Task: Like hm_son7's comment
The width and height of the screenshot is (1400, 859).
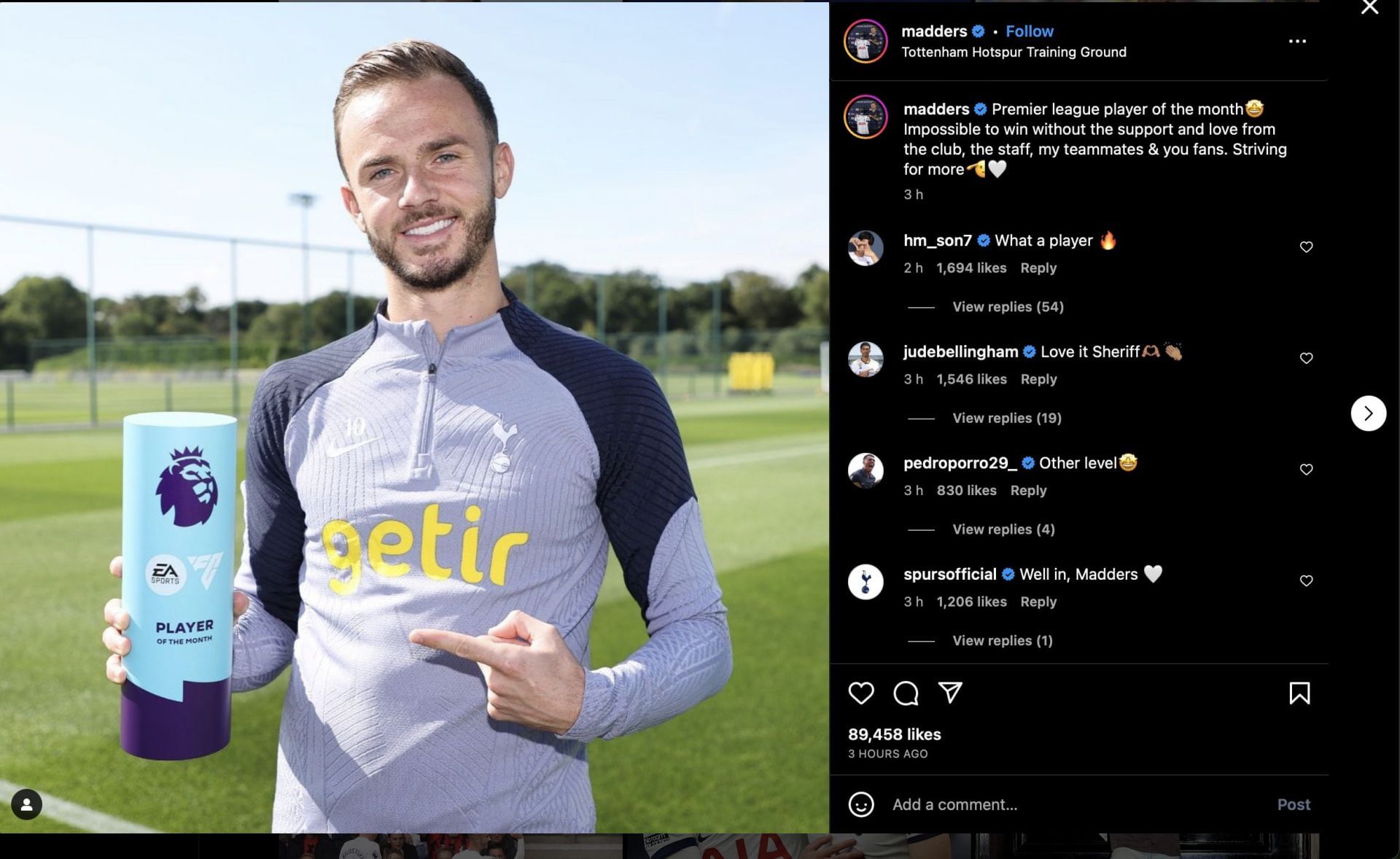Action: (x=1306, y=247)
